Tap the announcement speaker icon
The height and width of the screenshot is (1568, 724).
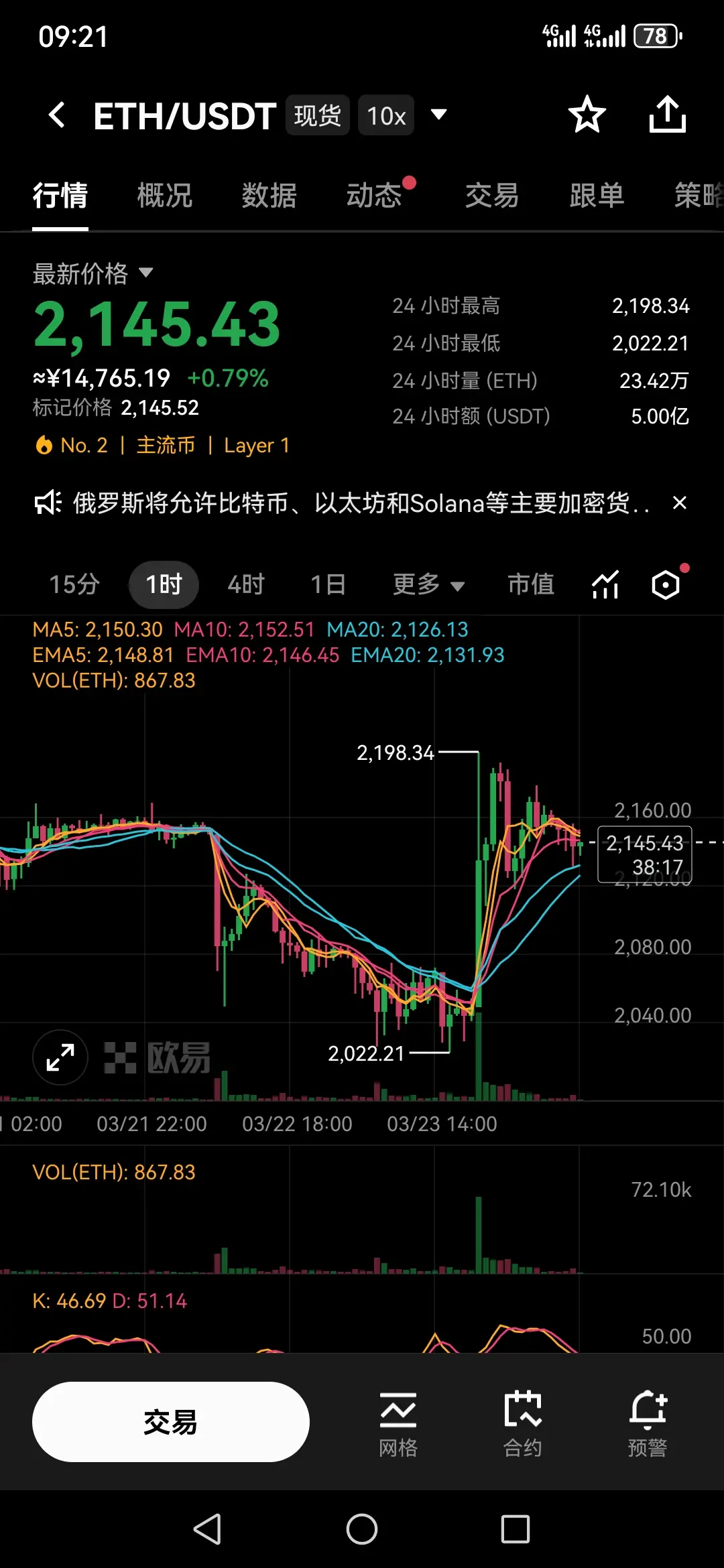point(46,503)
